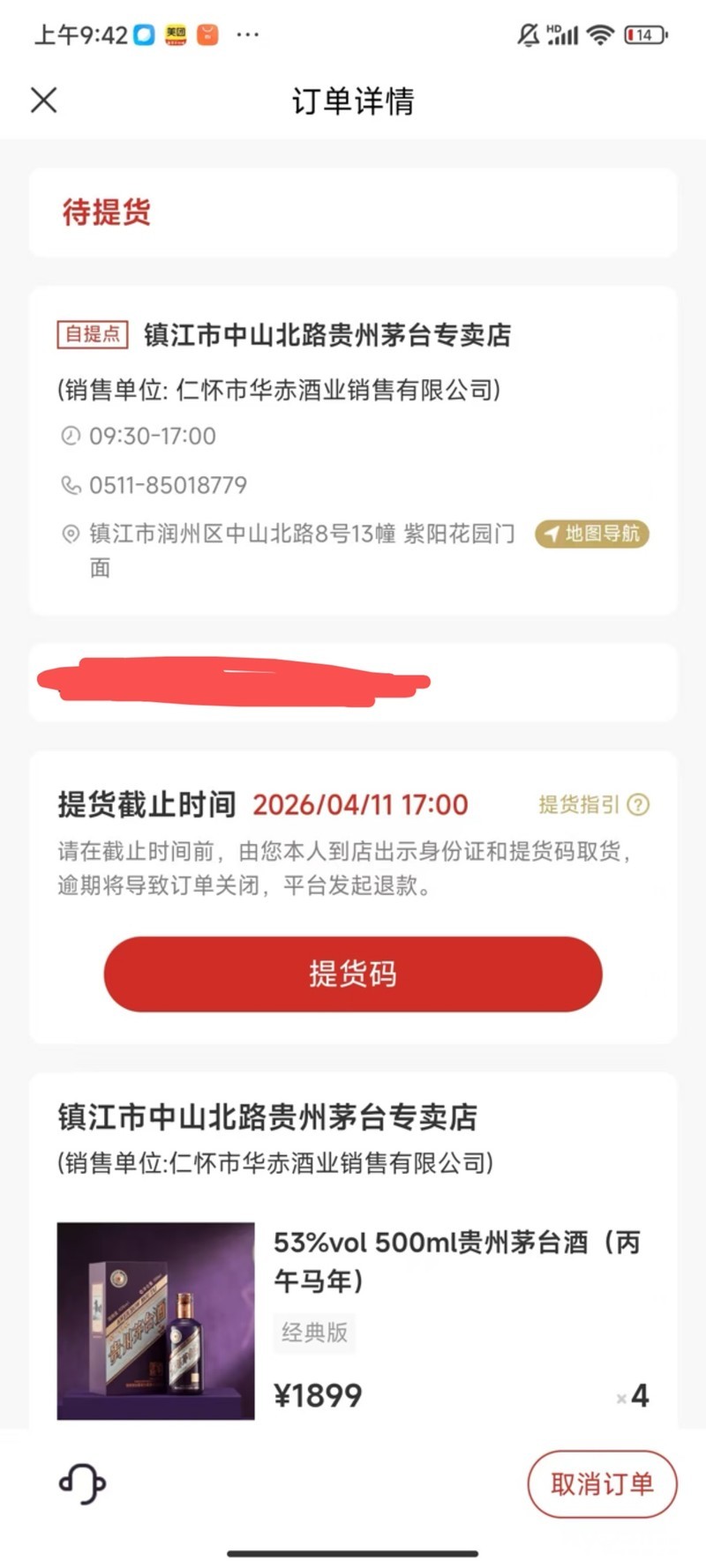Open the 提货指引 pickup guide
Image resolution: width=706 pixels, height=1568 pixels.
593,804
